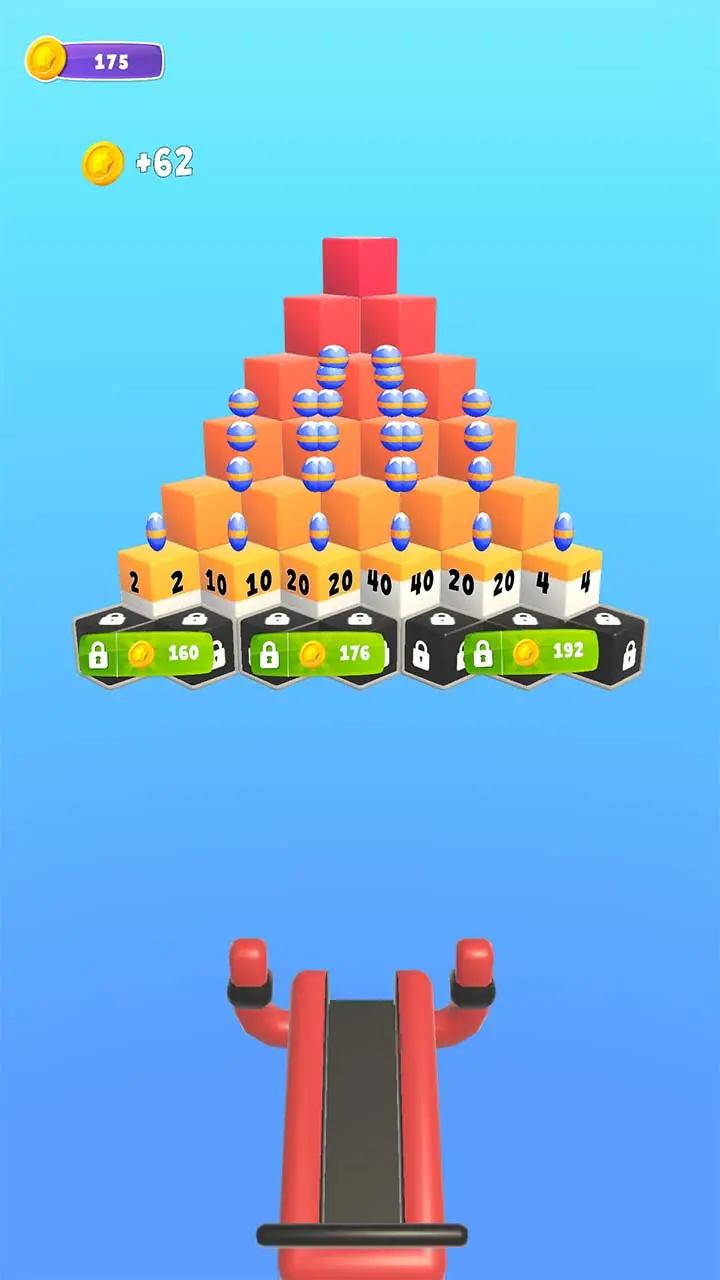Unlock the slot costing 160 coins
Viewport: 720px width, 1280px height.
[x=150, y=654]
